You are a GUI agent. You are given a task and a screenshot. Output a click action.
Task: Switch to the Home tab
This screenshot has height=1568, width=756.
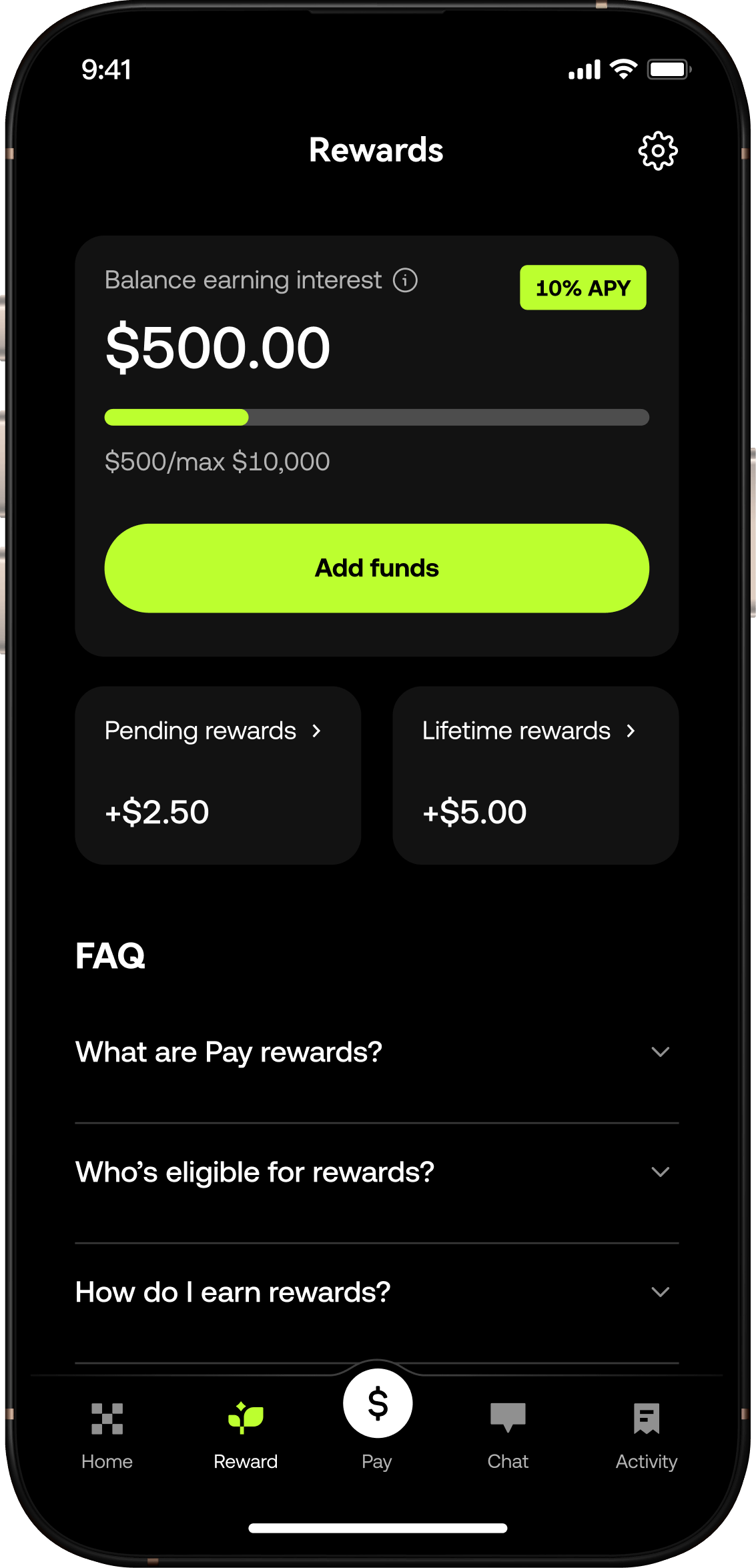pos(107,1435)
